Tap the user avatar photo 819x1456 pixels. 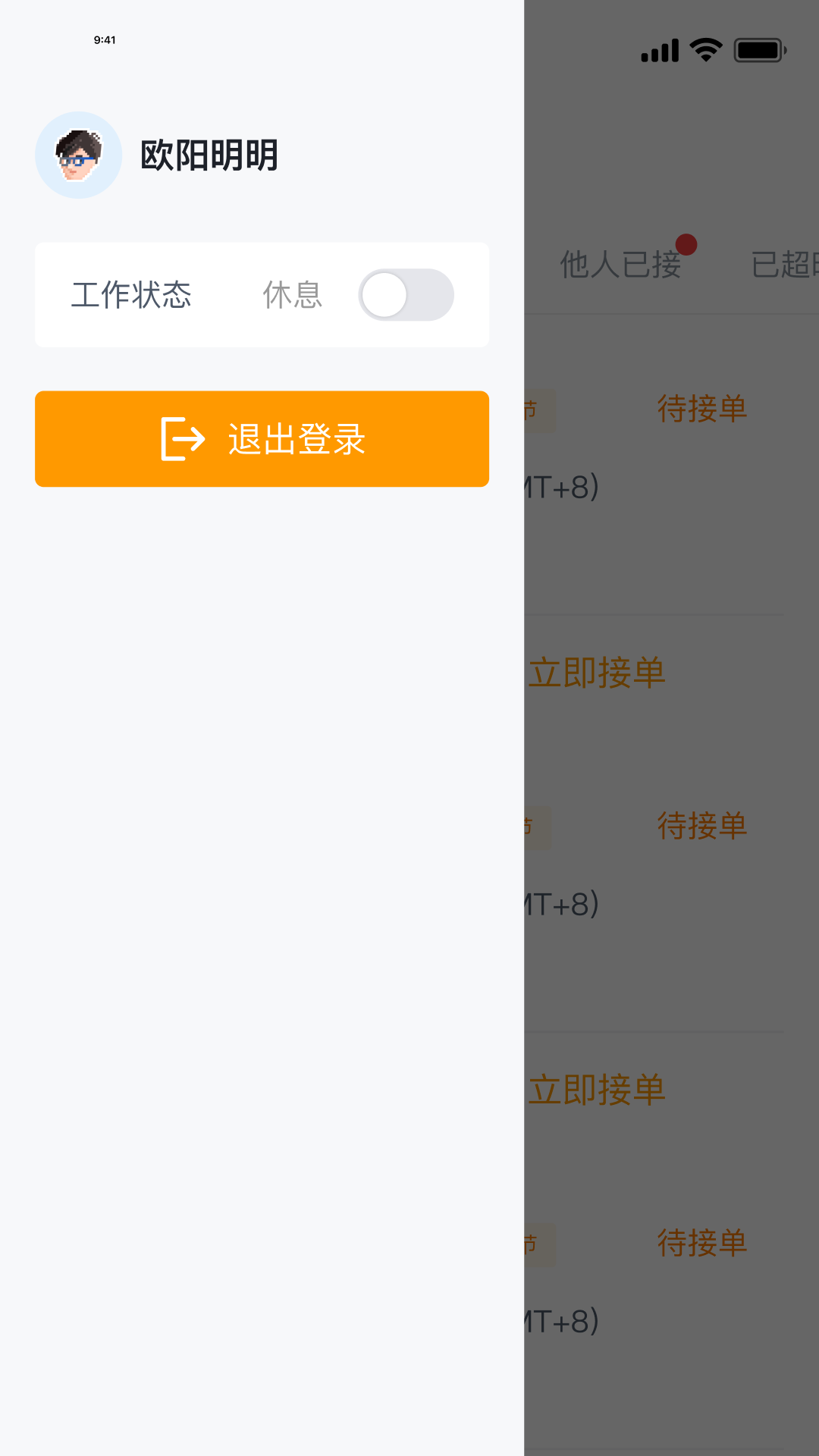click(78, 155)
